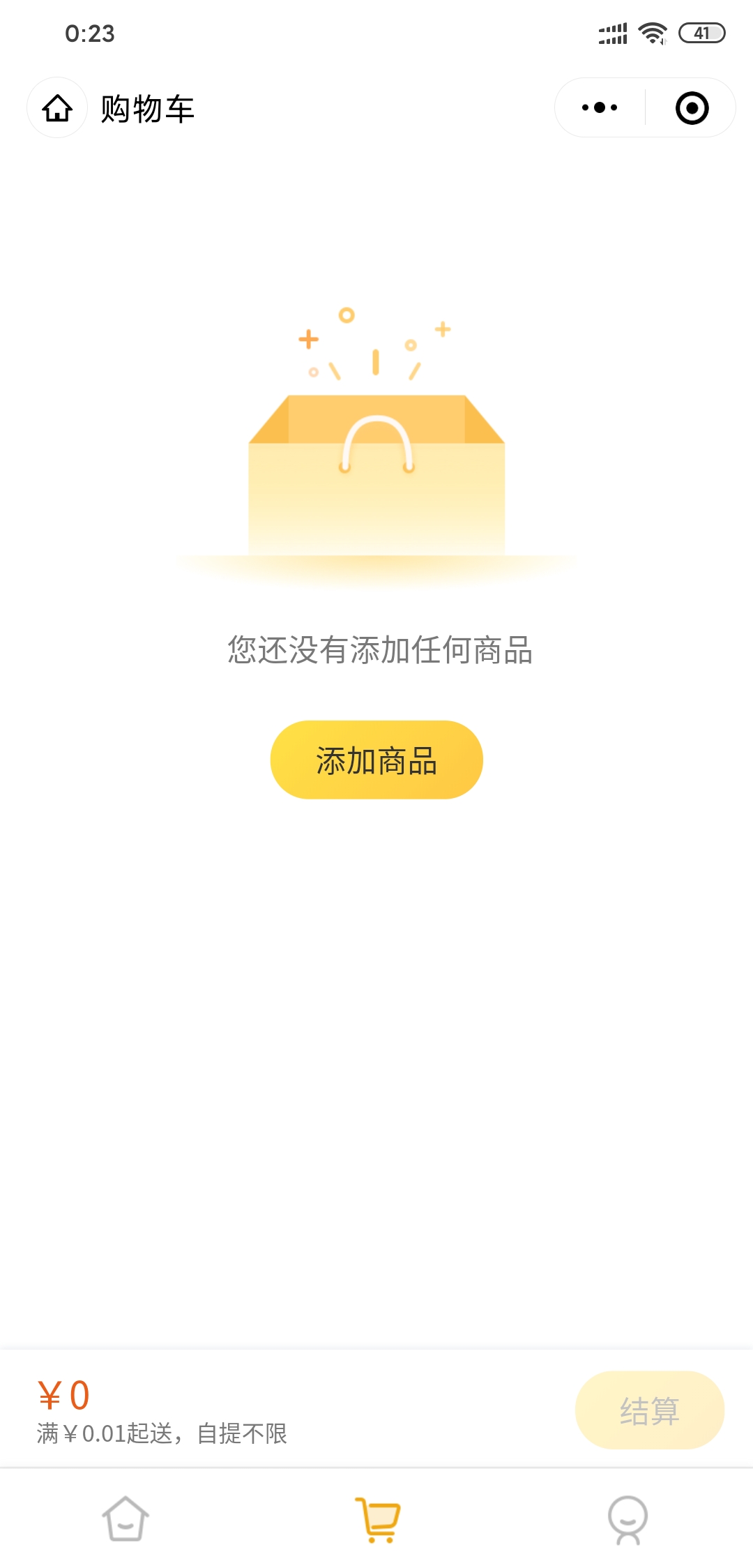Open the three-dot mini program menu
753x1568 pixels.
click(x=600, y=107)
